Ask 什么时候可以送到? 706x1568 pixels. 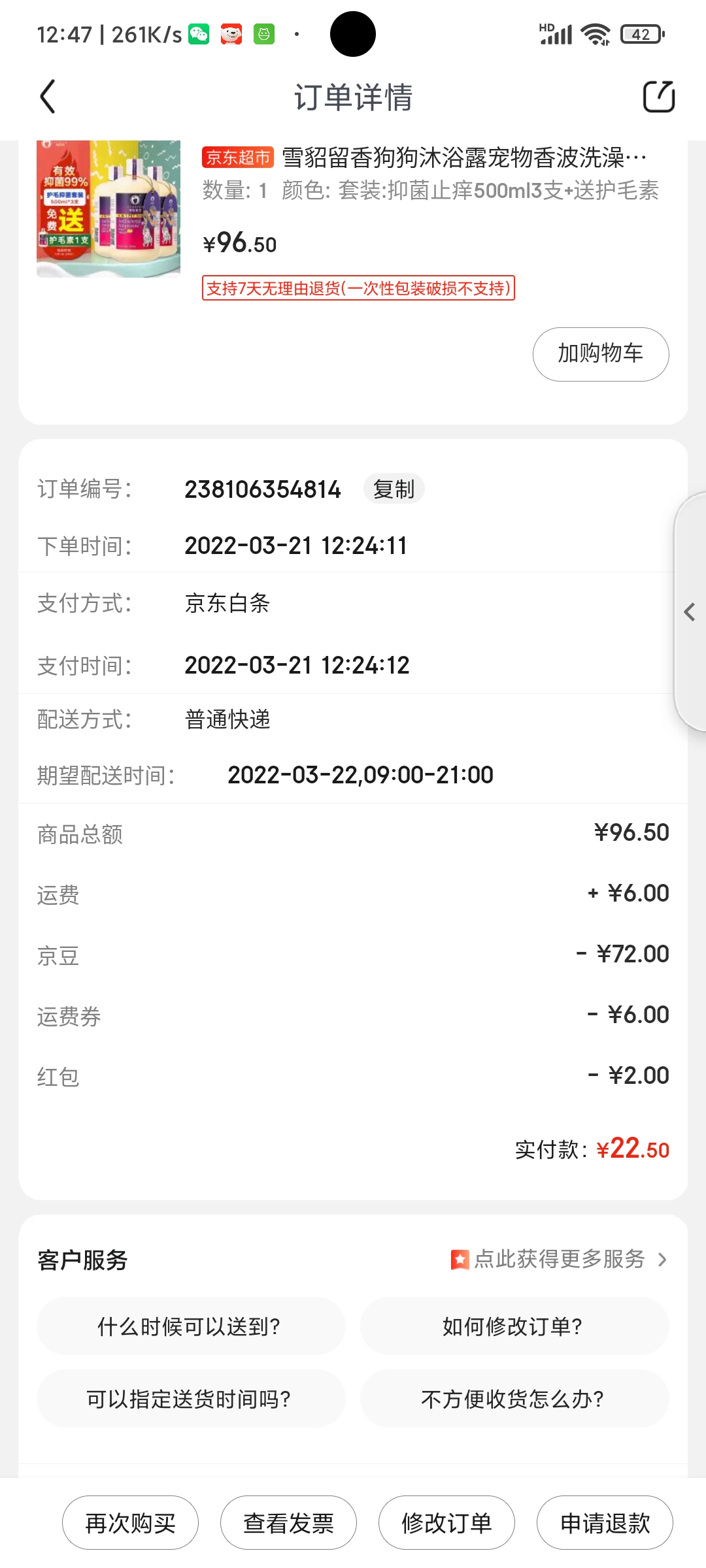pyautogui.click(x=190, y=1326)
